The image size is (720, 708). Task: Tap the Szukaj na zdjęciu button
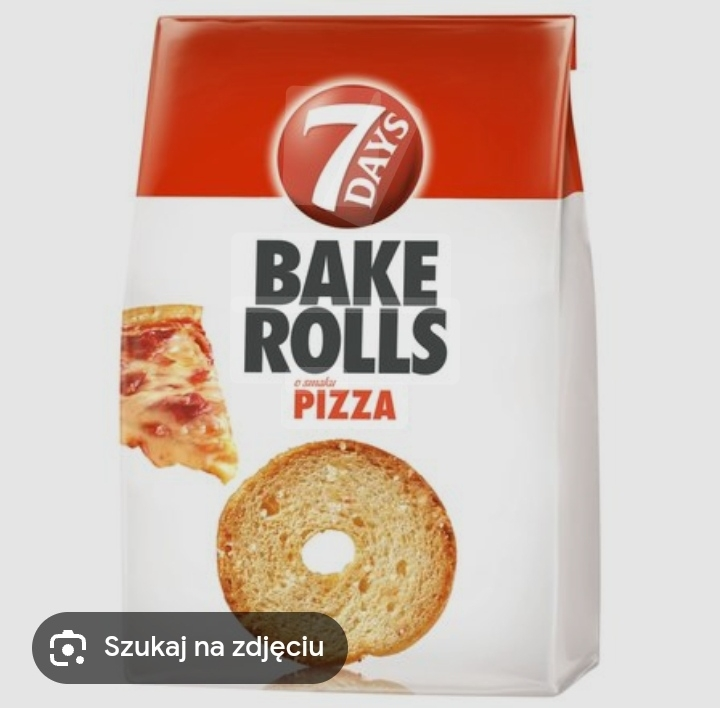pyautogui.click(x=190, y=647)
